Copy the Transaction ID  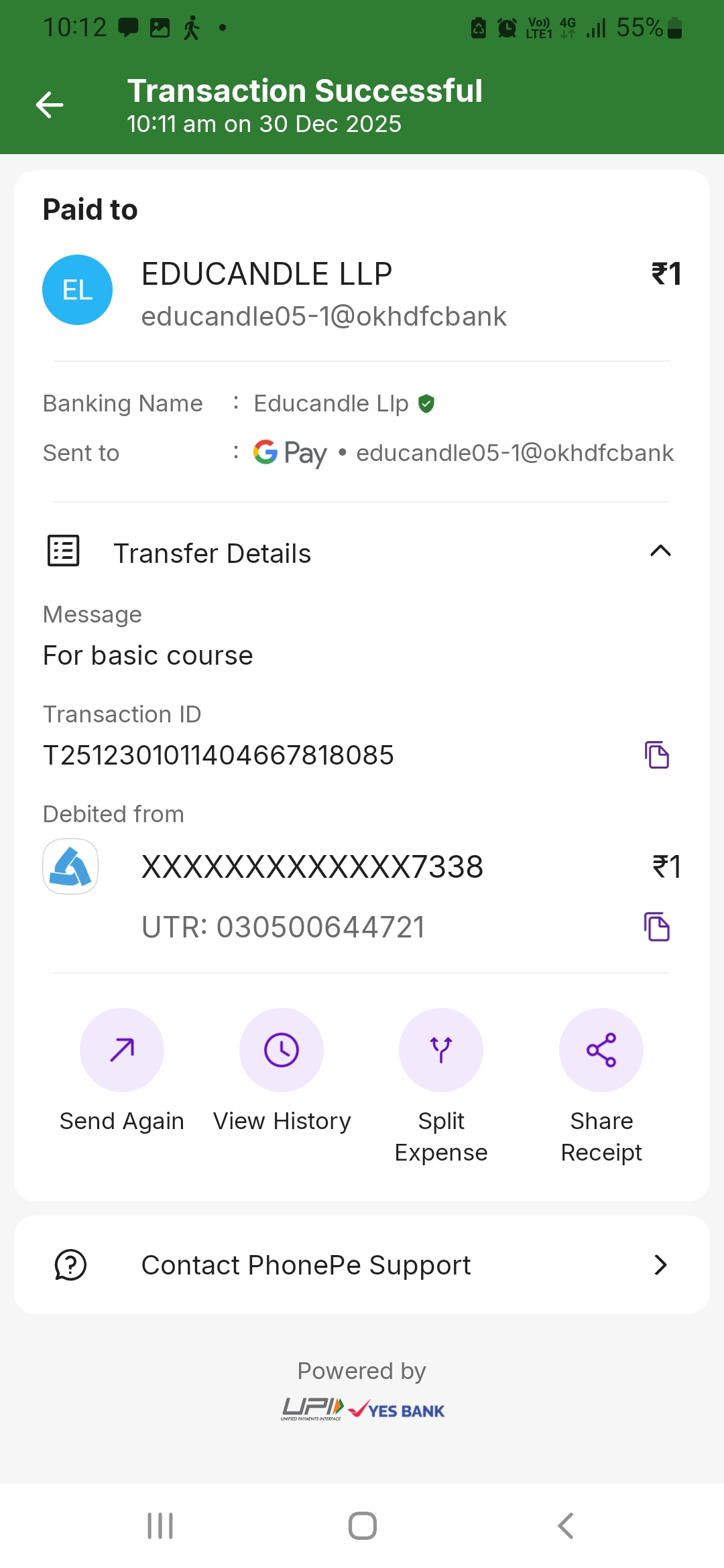[x=657, y=755]
